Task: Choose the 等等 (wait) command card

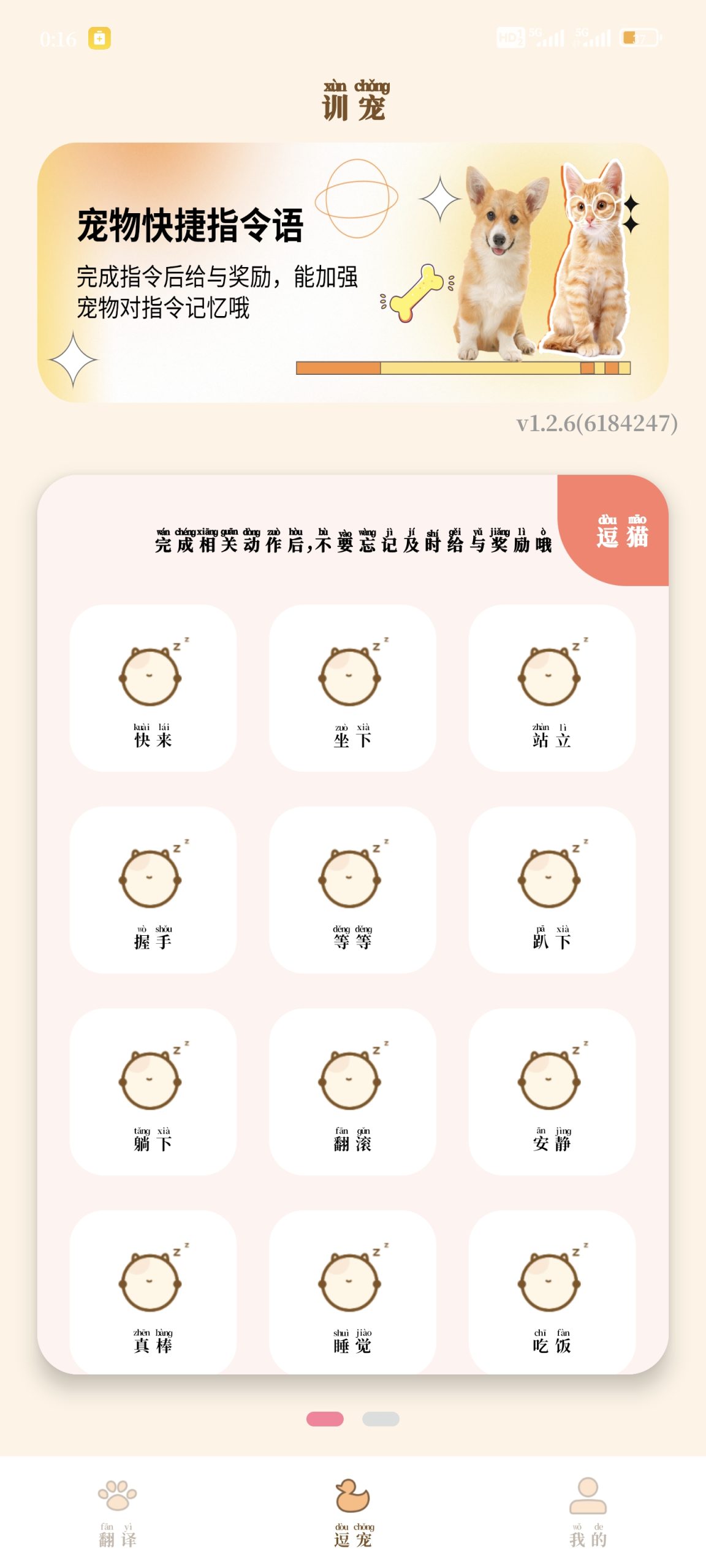Action: click(x=352, y=889)
